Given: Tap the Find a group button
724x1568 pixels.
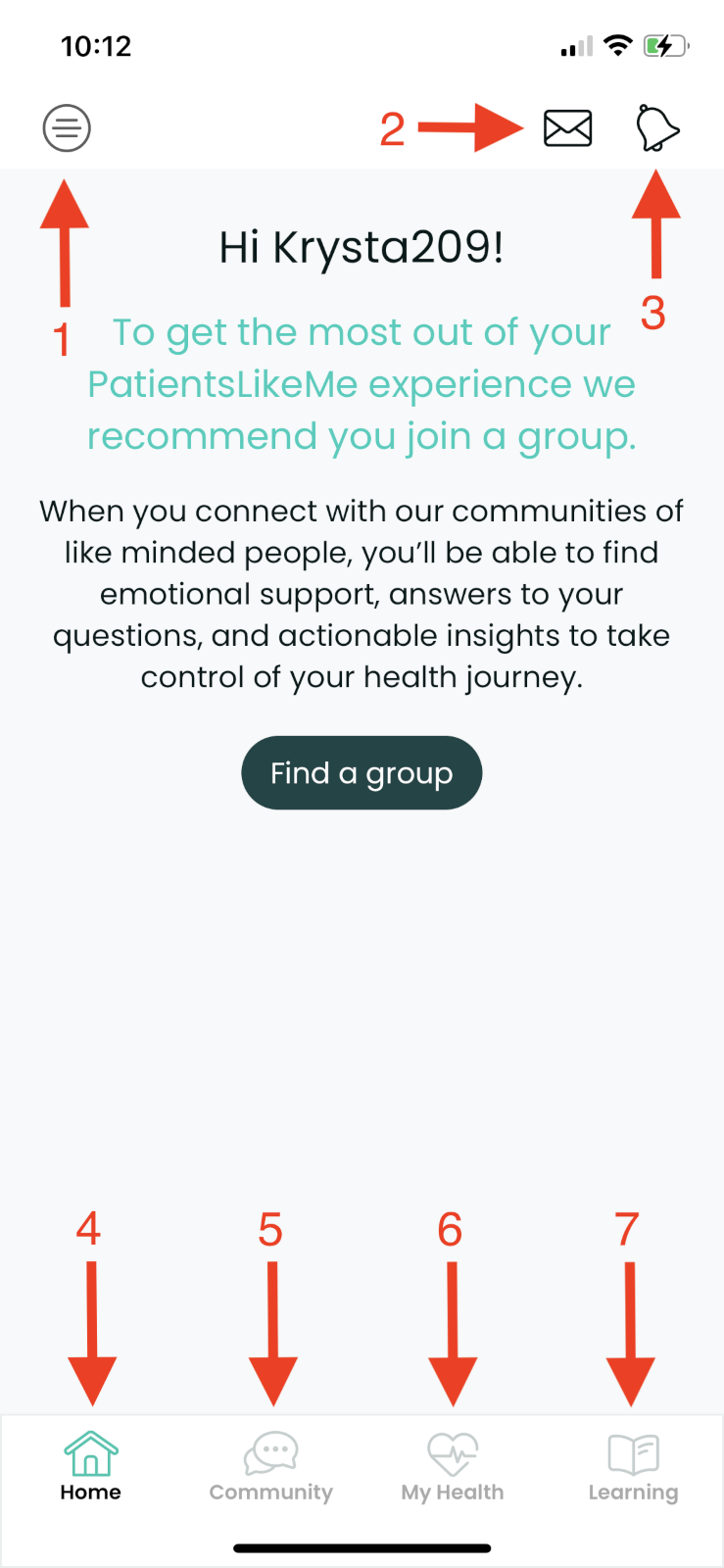Looking at the screenshot, I should tap(362, 773).
